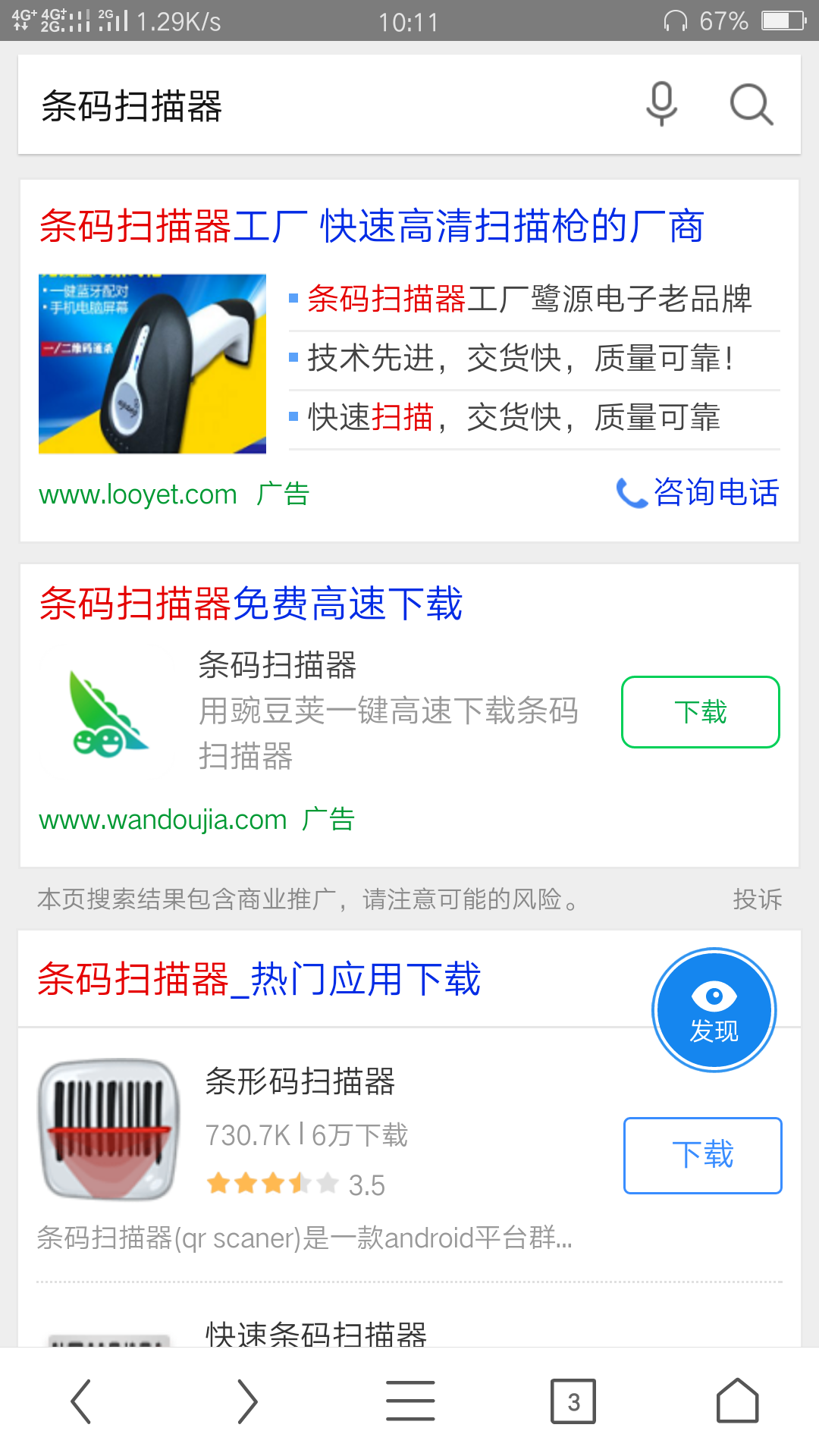
Task: Download the 条形码扫描器 app
Action: tap(702, 1155)
